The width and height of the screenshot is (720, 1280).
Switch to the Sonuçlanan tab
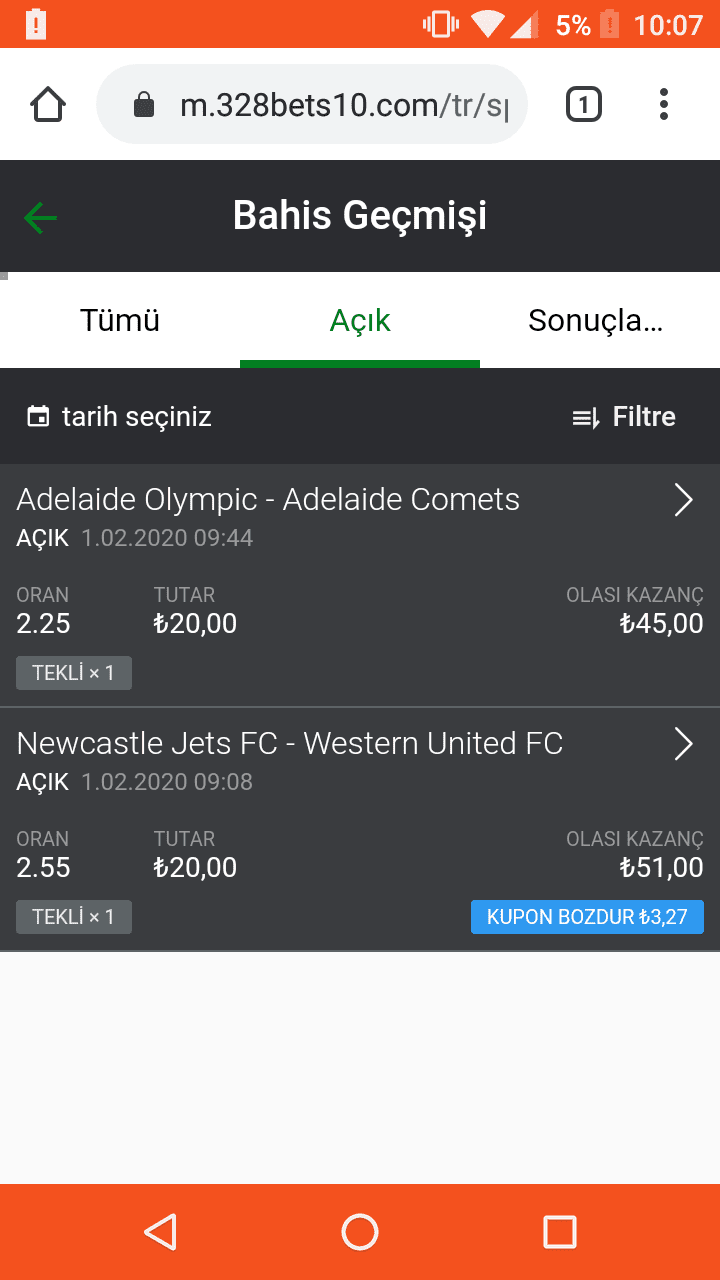596,321
